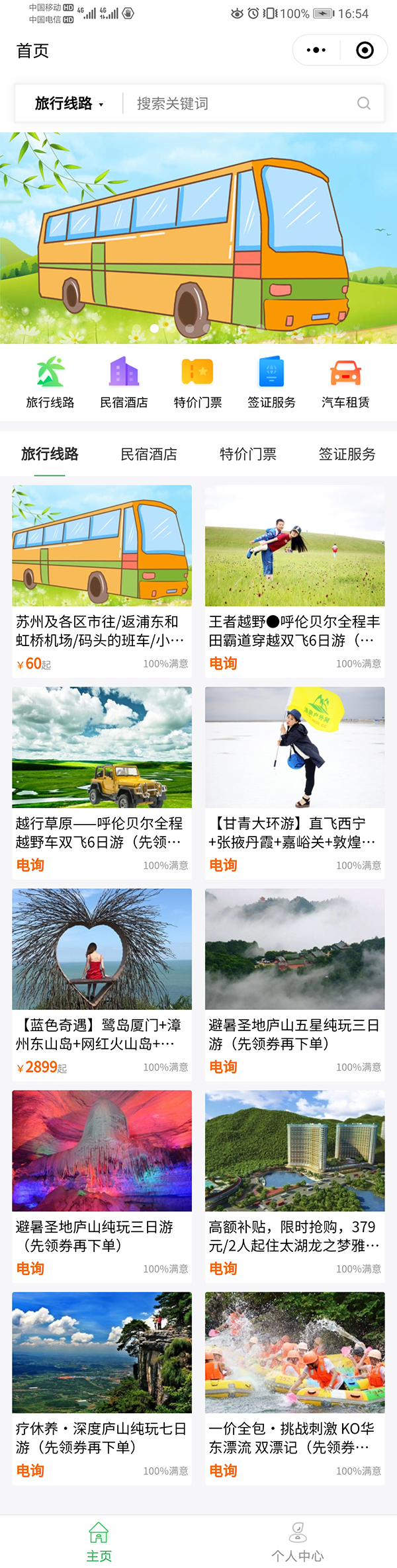Expand the 旅行线路 search category dropdown
397x1568 pixels.
[x=69, y=104]
